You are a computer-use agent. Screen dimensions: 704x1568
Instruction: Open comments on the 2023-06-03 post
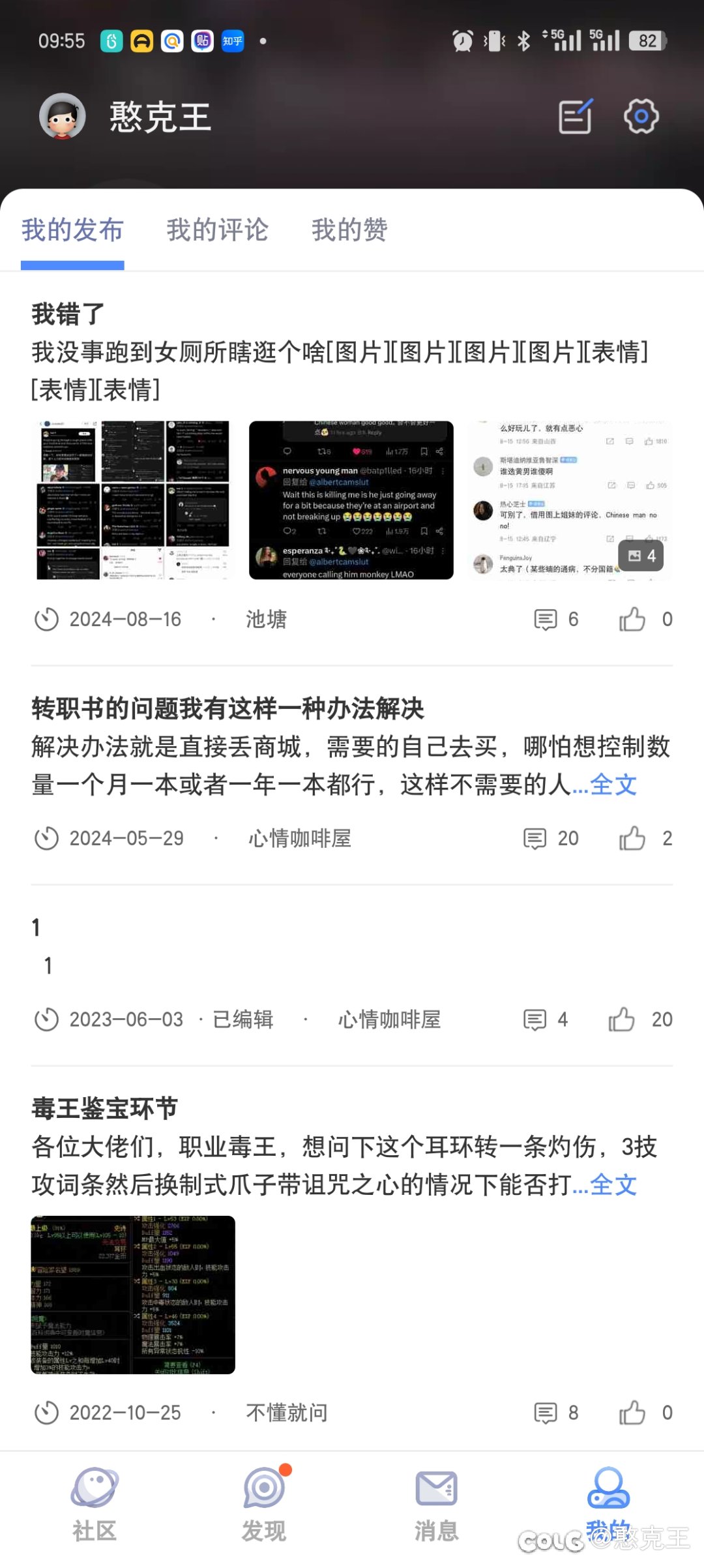pyautogui.click(x=546, y=1019)
